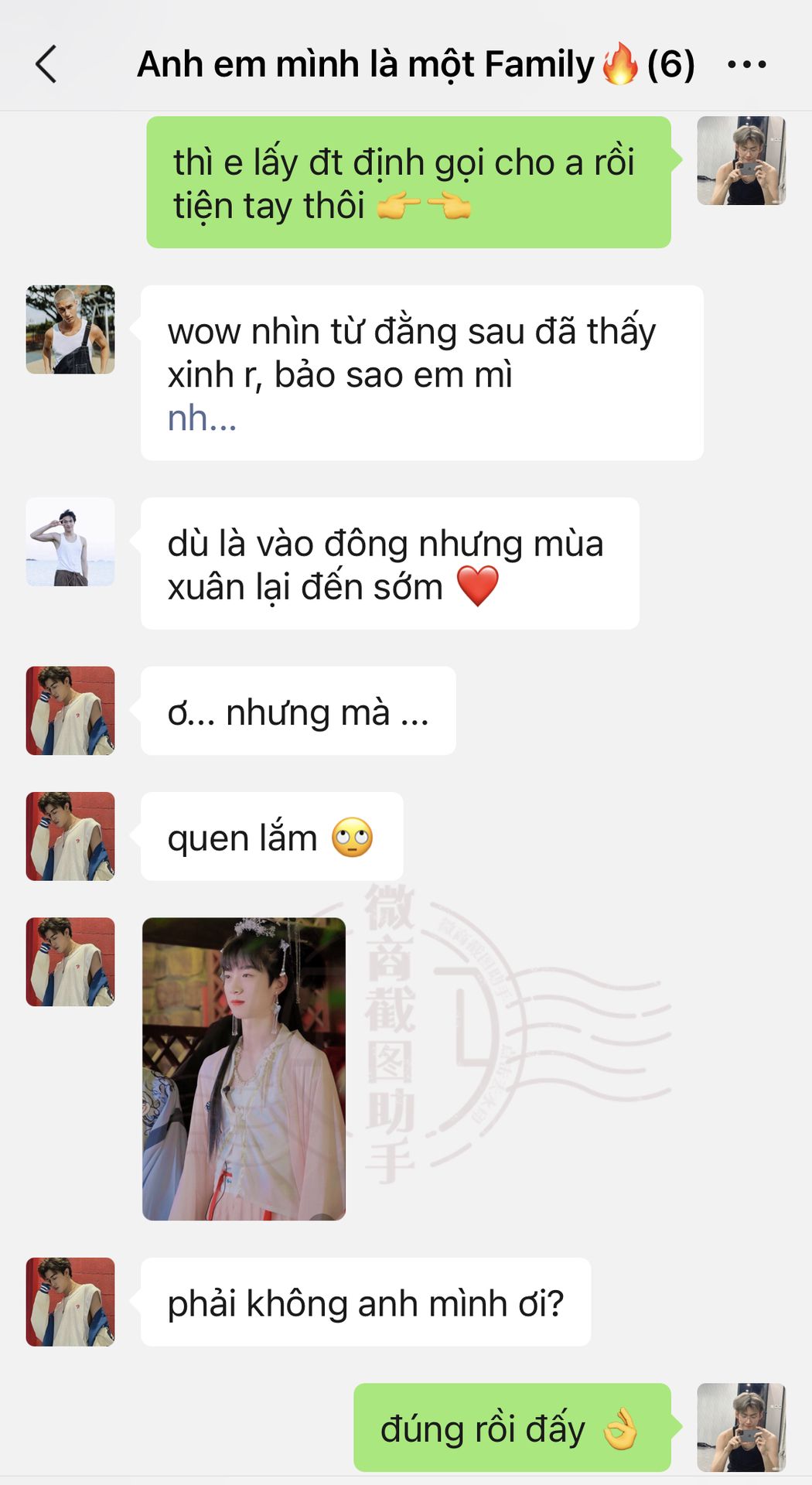Open own avatar beside "đúng rồi đấy"

[741, 1427]
